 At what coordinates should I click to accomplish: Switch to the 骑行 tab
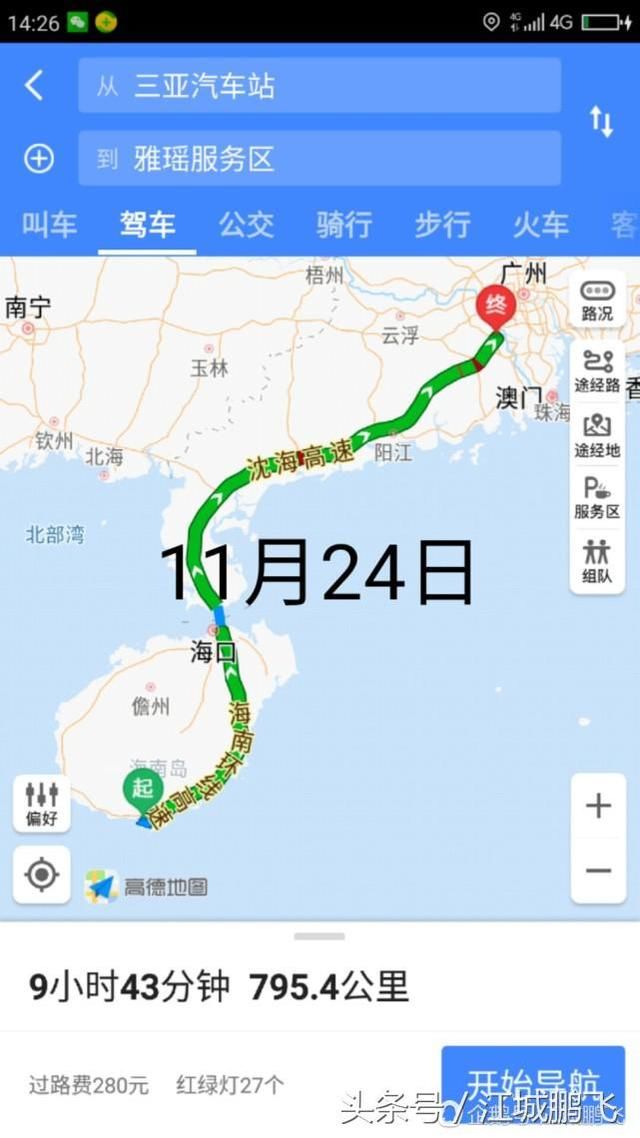[x=344, y=224]
